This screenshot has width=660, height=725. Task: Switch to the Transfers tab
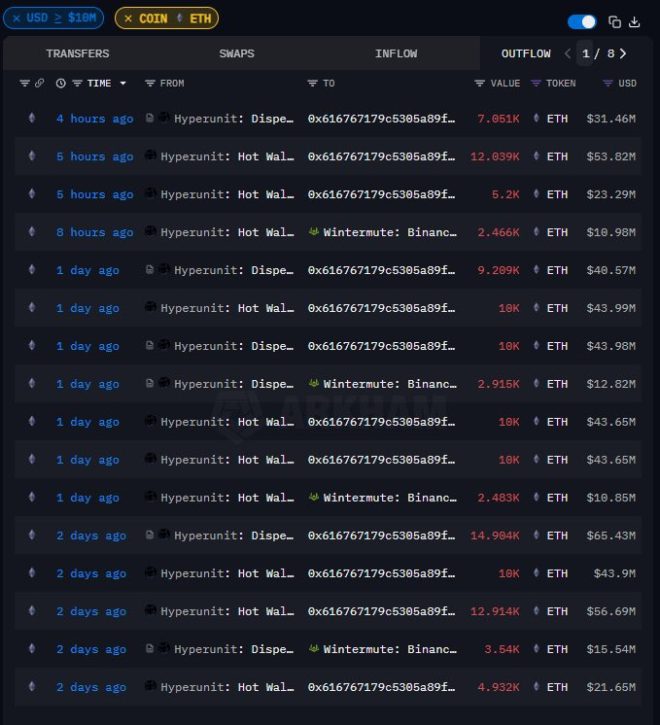[77, 53]
